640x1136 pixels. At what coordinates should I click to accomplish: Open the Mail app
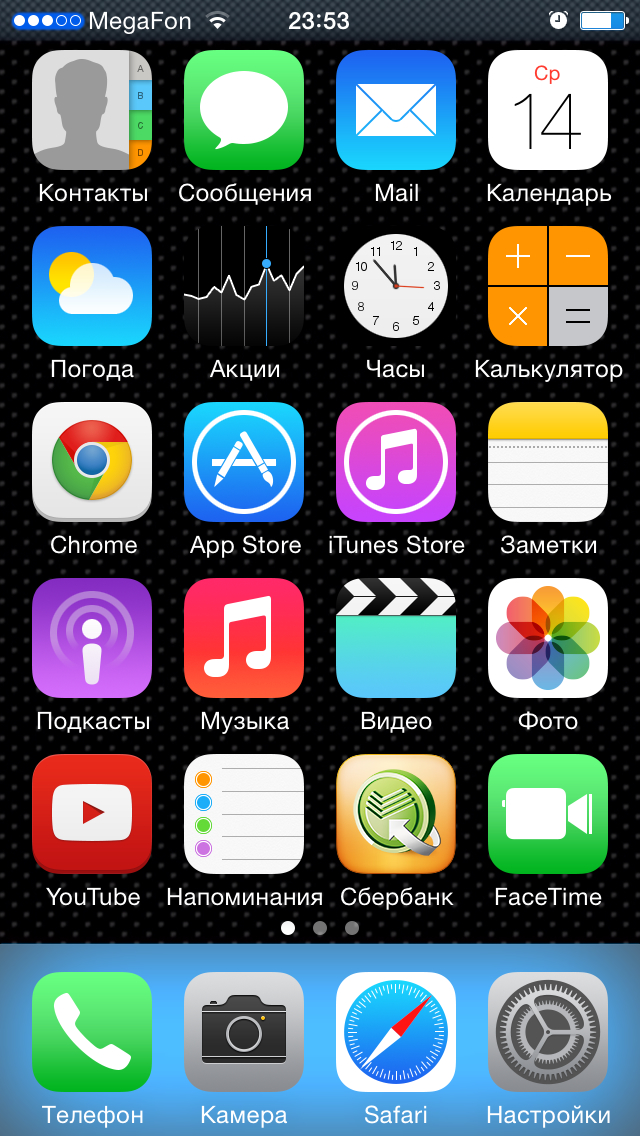(x=396, y=110)
